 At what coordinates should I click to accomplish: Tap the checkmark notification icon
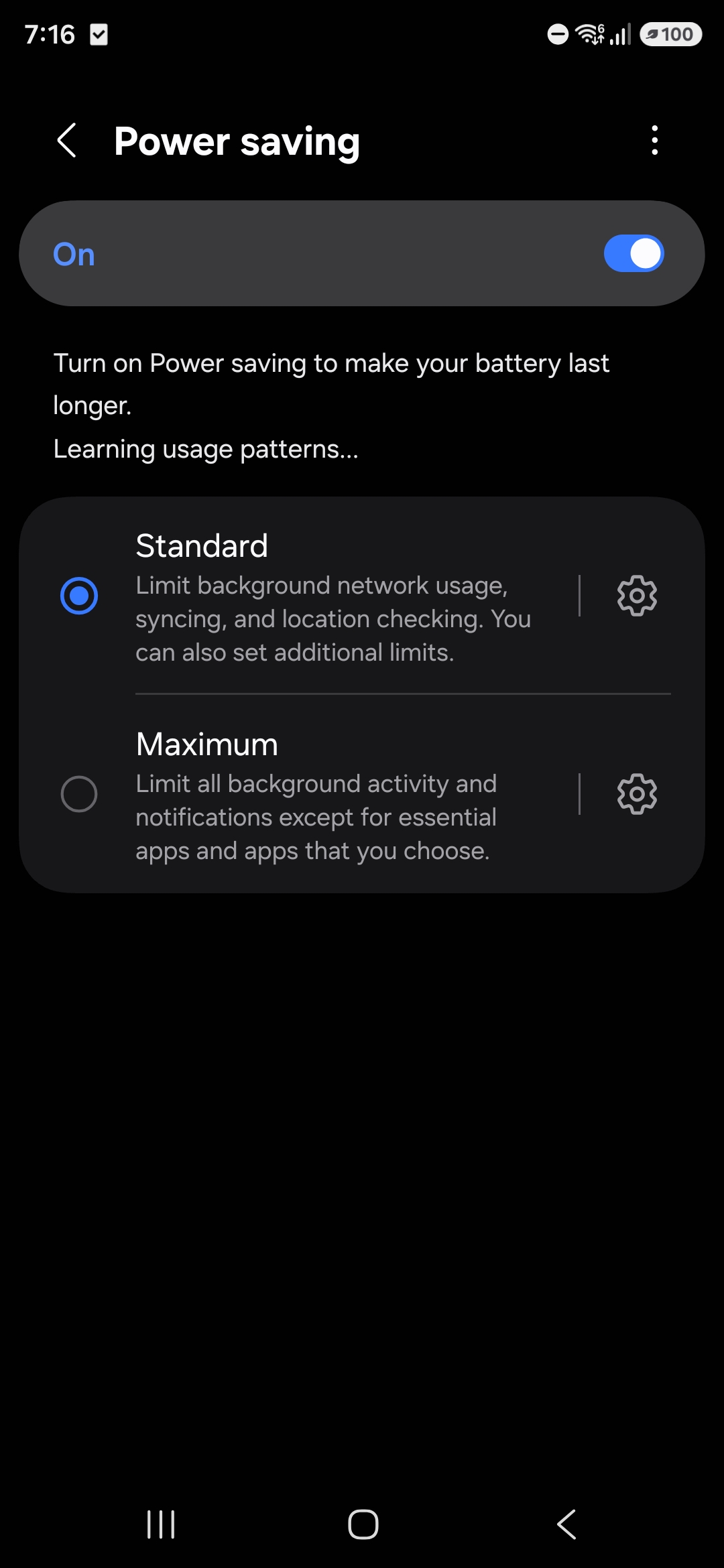coord(99,35)
